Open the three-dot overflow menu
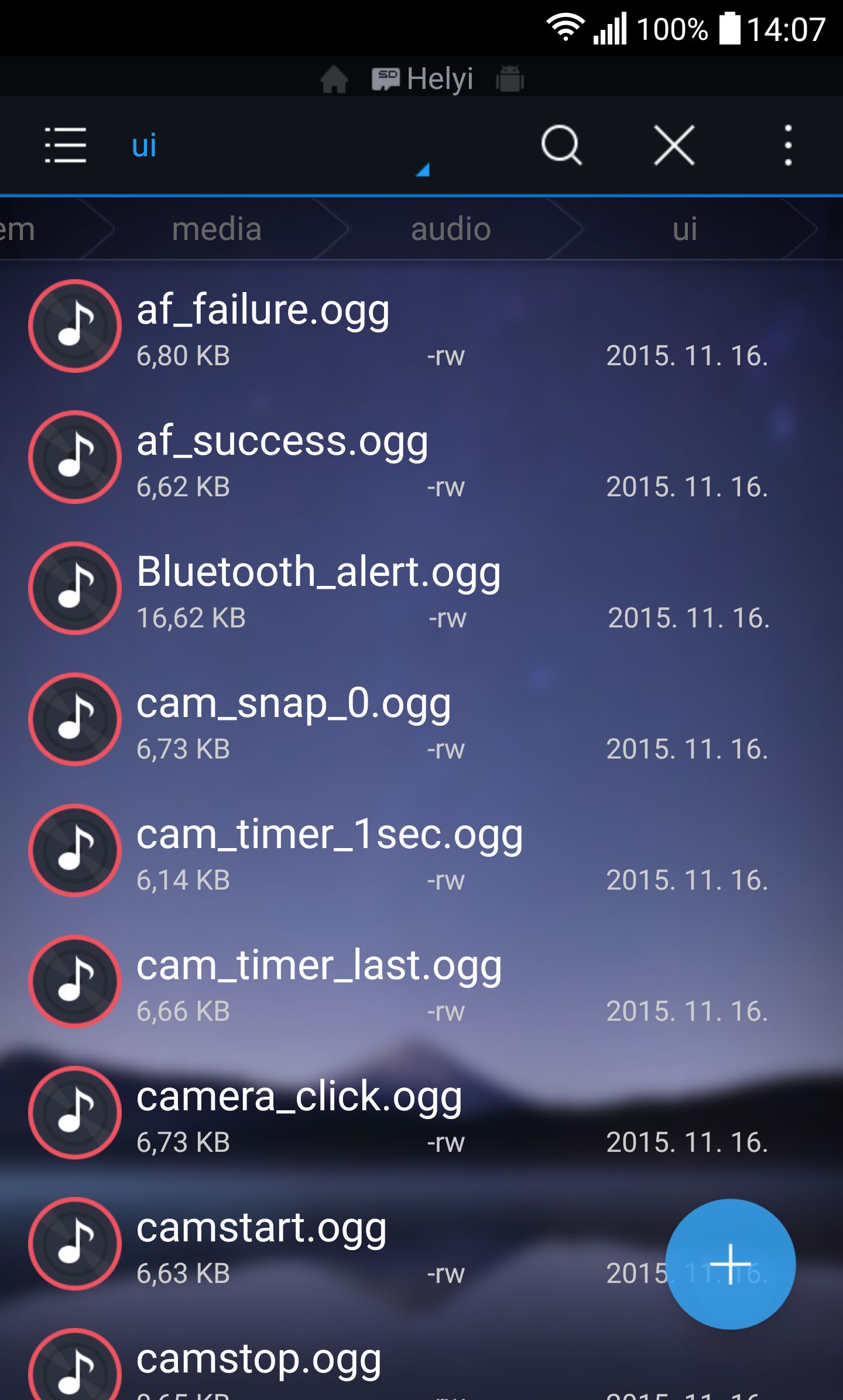The image size is (843, 1400). 788,145
